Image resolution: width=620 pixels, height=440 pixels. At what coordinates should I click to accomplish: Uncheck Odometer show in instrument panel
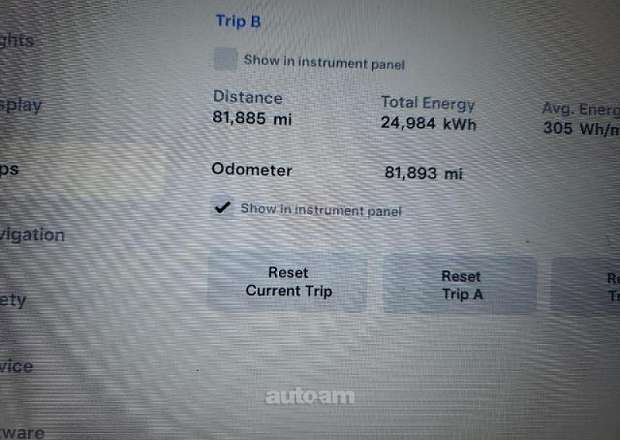[222, 208]
